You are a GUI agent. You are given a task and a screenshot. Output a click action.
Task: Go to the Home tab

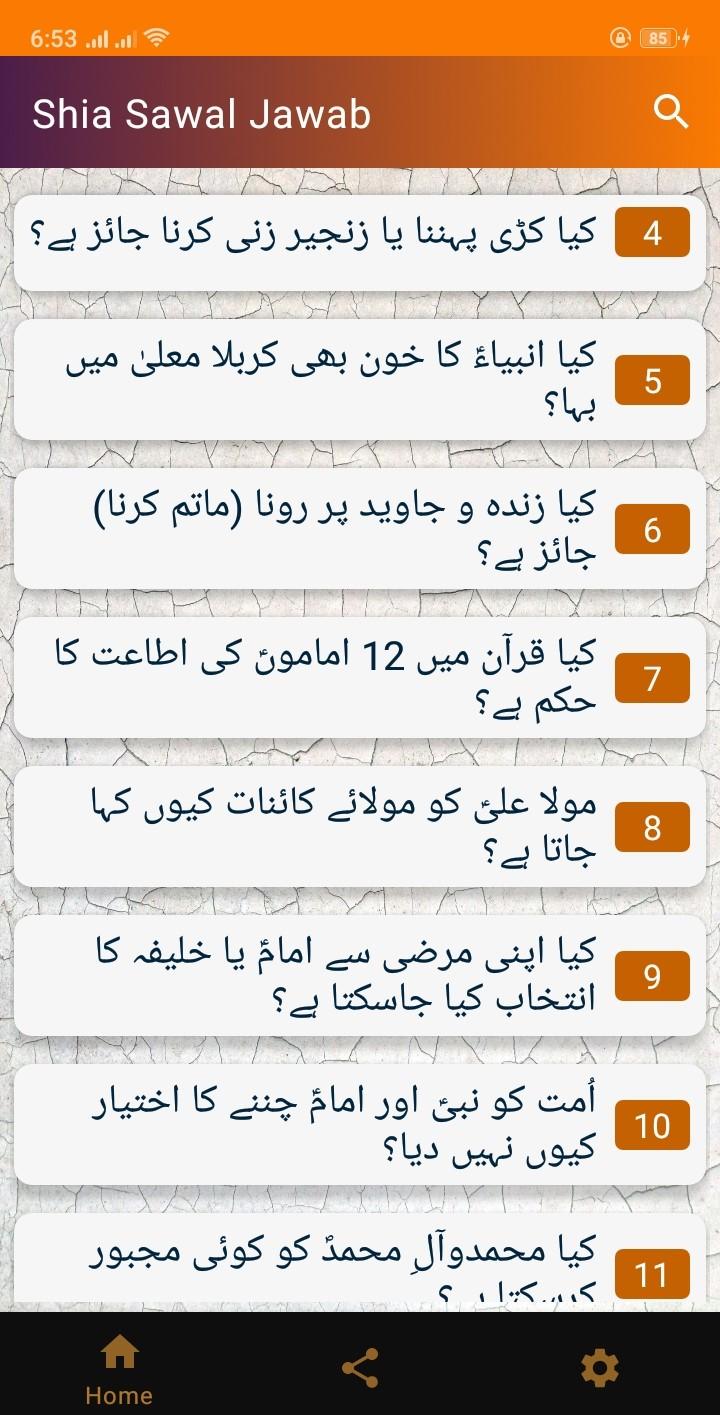coord(119,1368)
